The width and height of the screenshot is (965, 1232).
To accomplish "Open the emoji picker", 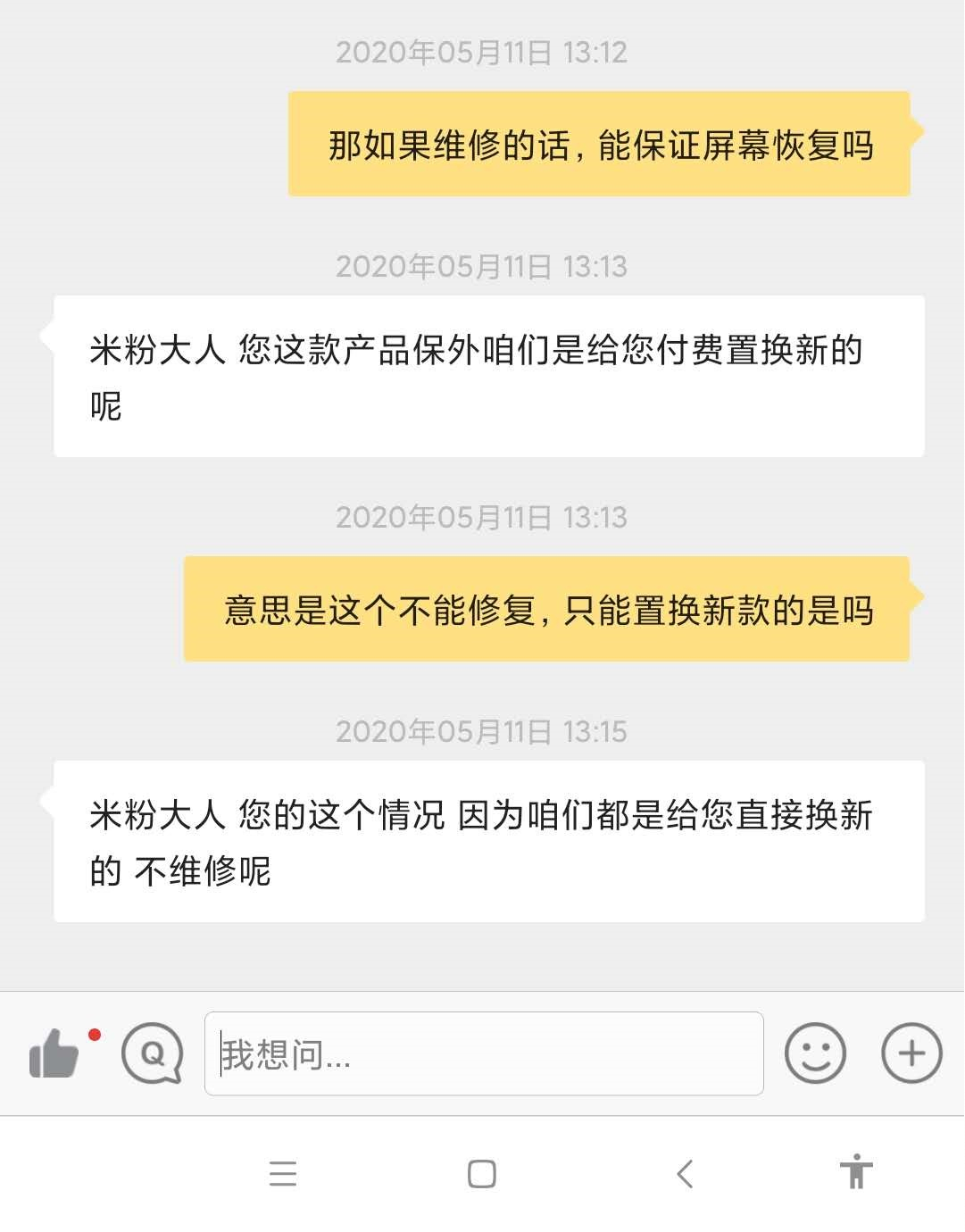I will (x=815, y=1054).
